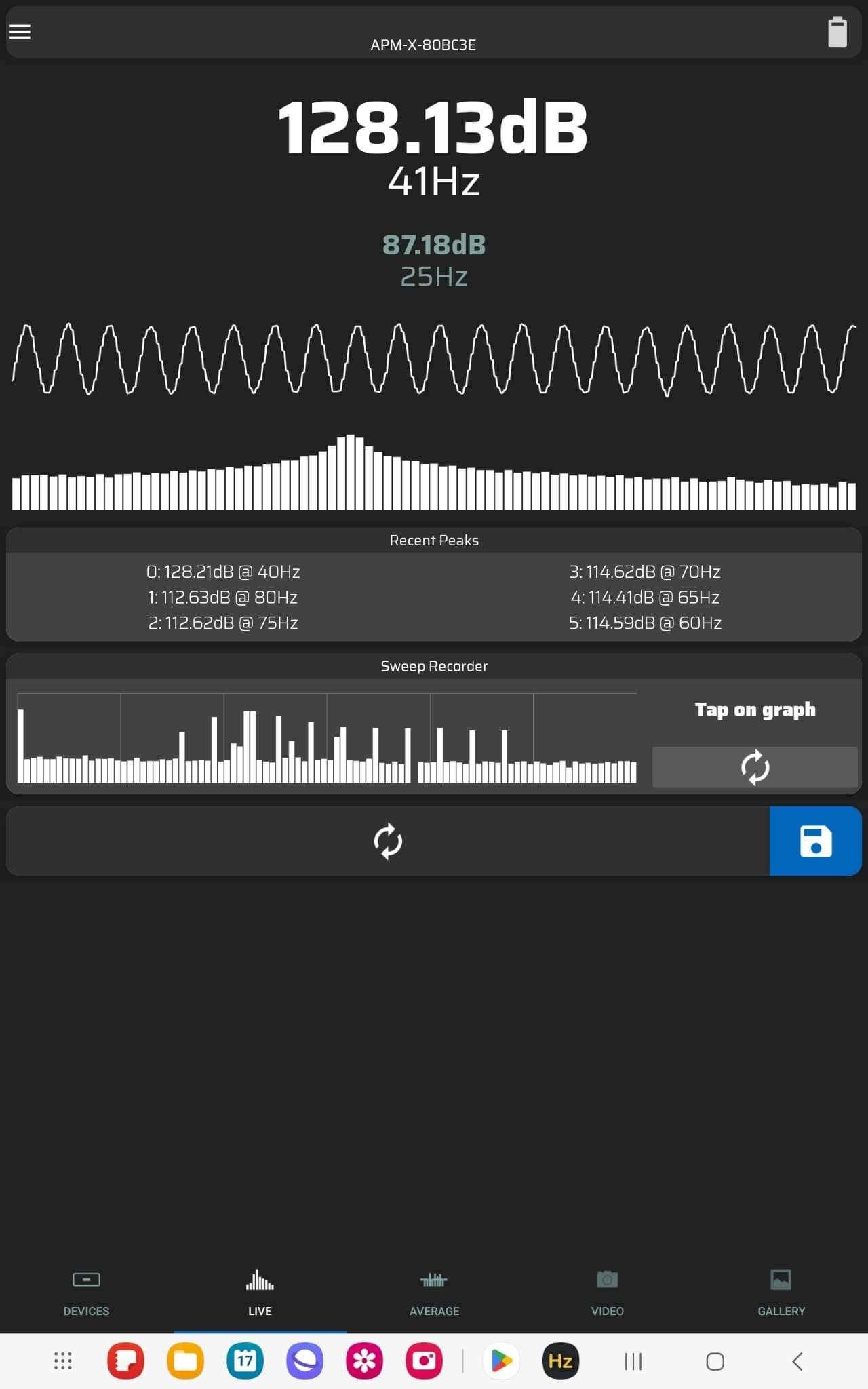Switch to the Devices tab
This screenshot has width=868, height=1389.
[x=86, y=1293]
